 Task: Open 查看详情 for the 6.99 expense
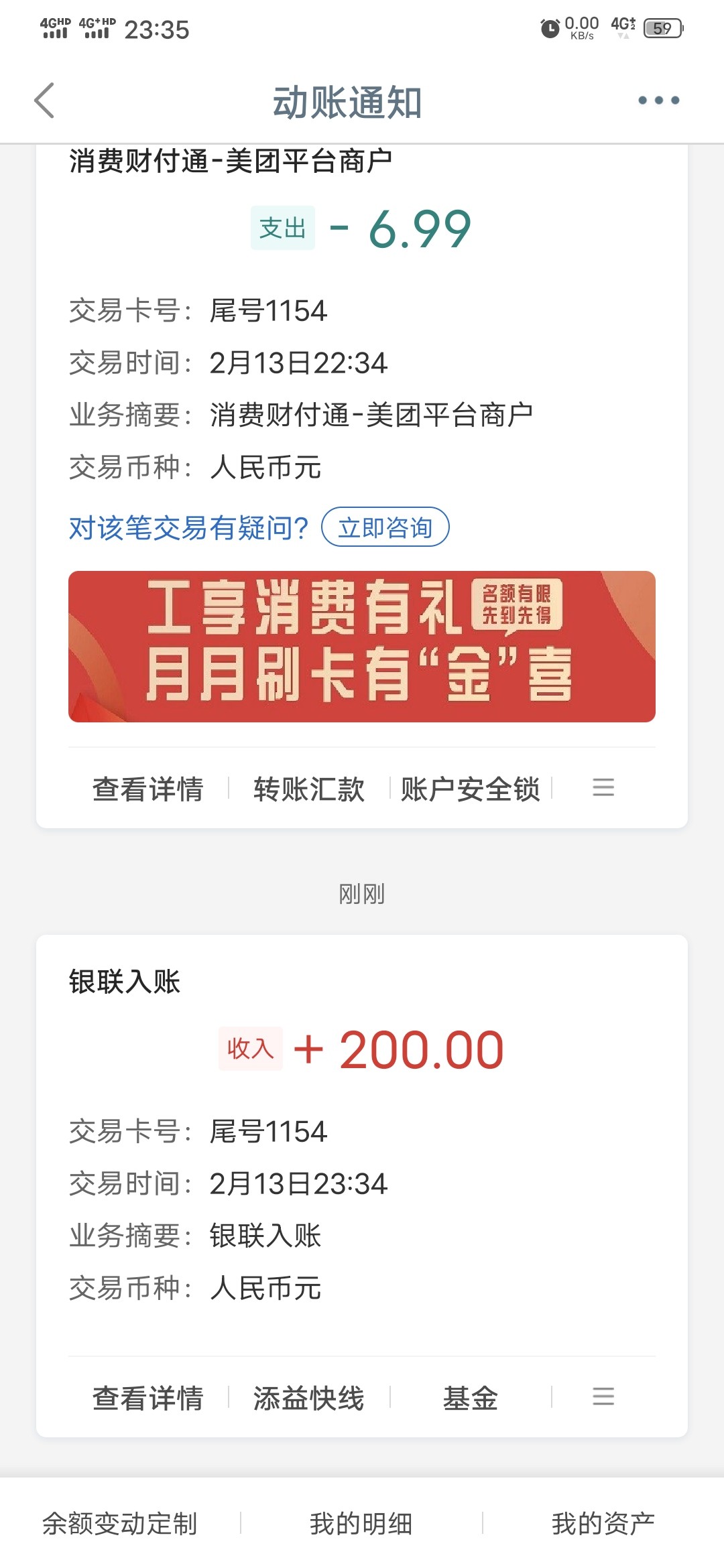coord(148,789)
